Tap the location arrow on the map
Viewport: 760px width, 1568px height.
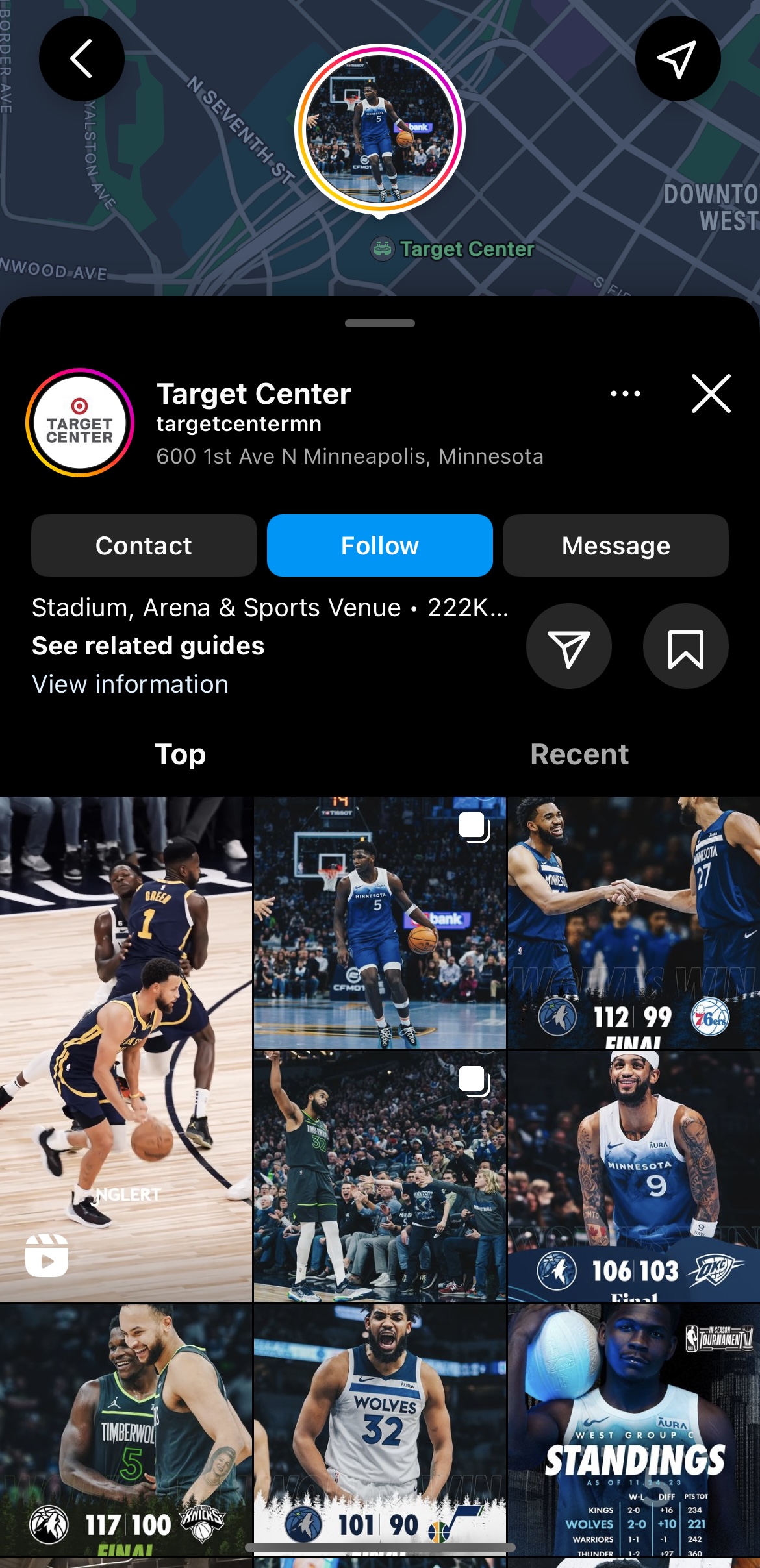(678, 58)
